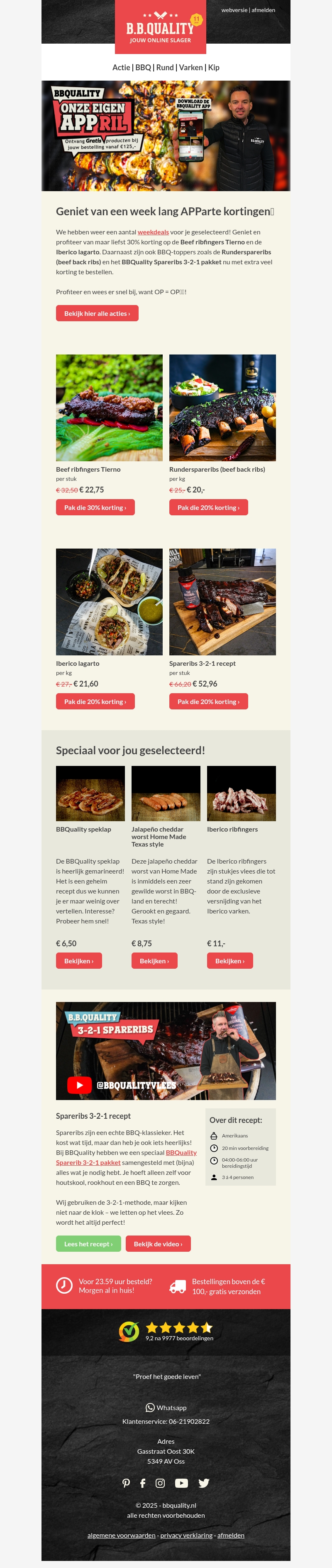332x1568 pixels.
Task: Open the algemene voorwaarden link
Action: click(x=121, y=1536)
